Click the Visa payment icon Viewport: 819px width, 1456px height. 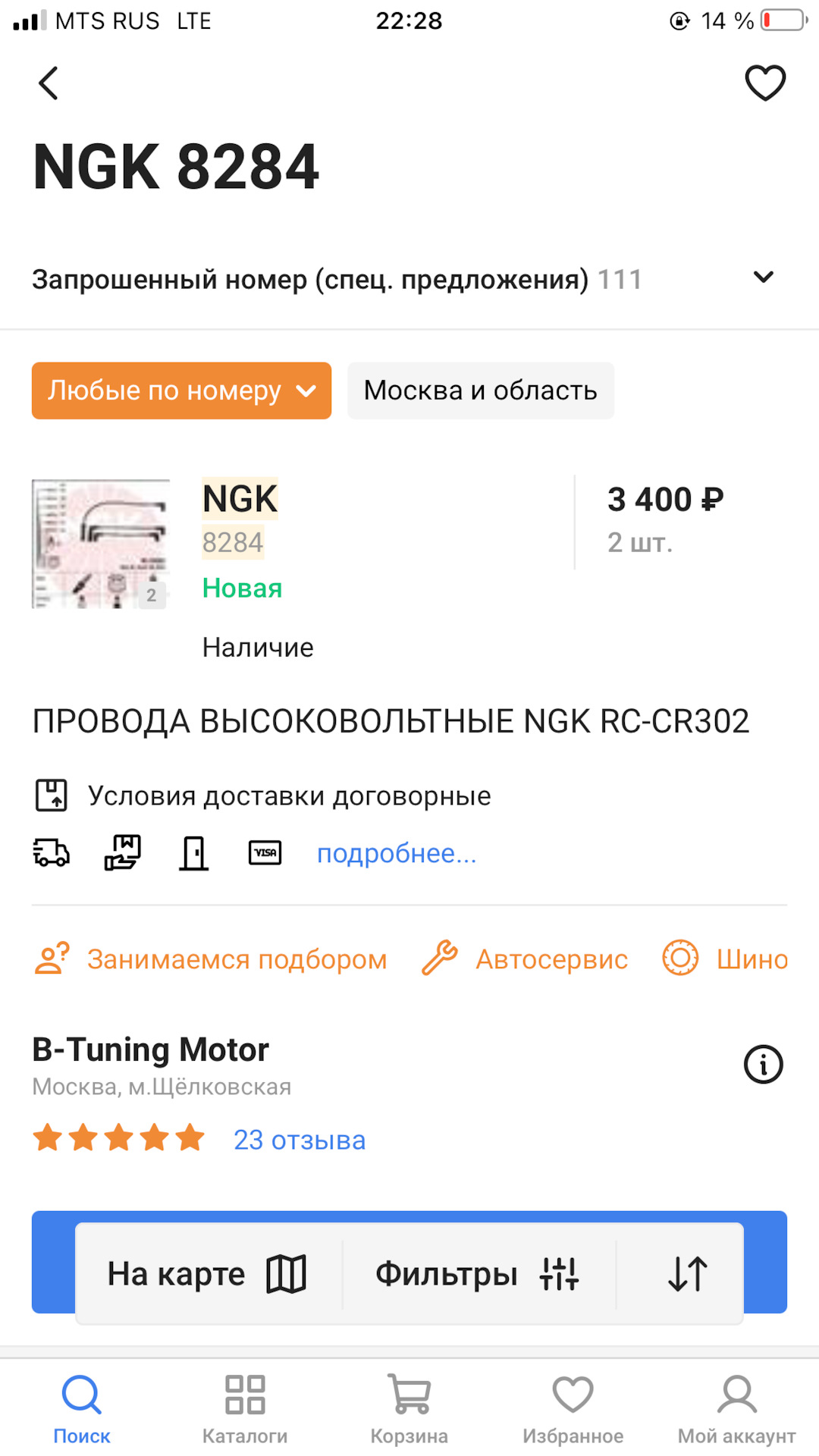tap(265, 852)
